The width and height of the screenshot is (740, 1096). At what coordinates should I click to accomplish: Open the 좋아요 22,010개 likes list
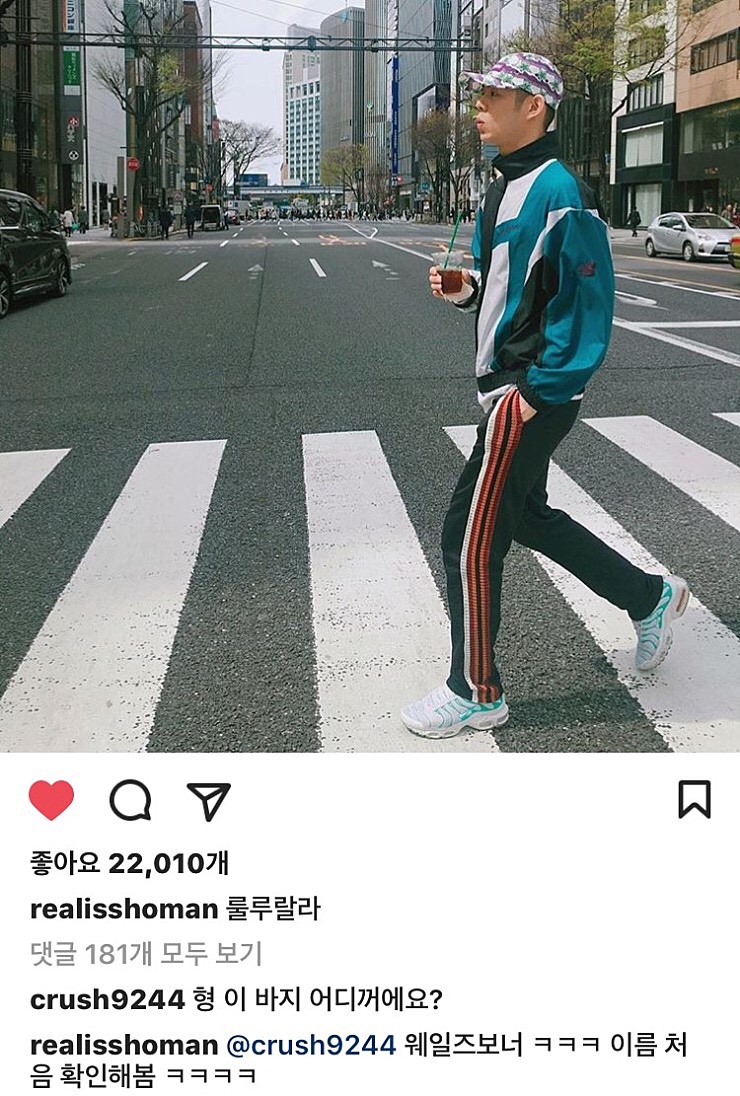pyautogui.click(x=129, y=863)
